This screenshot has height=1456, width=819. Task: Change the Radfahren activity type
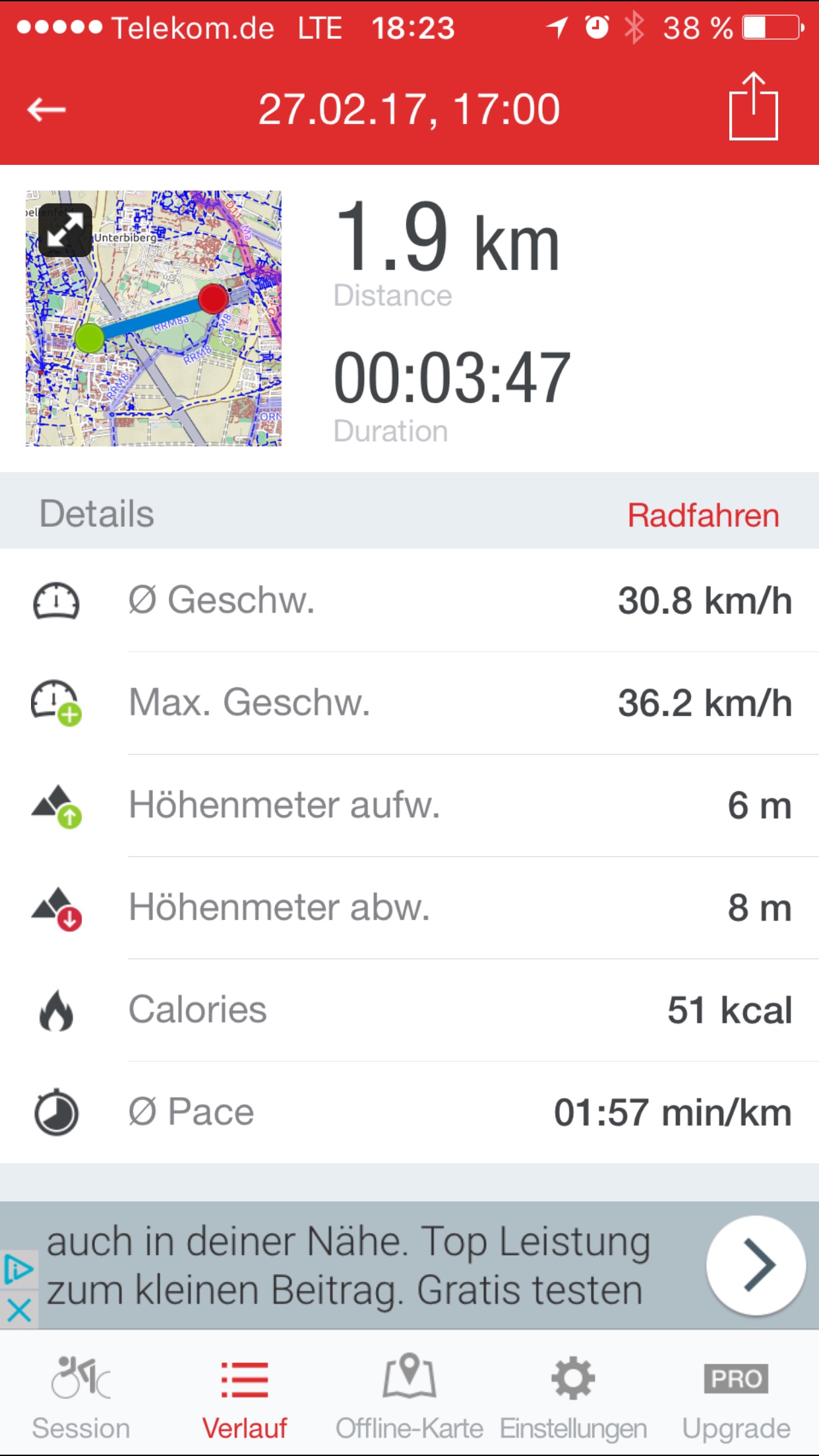703,515
